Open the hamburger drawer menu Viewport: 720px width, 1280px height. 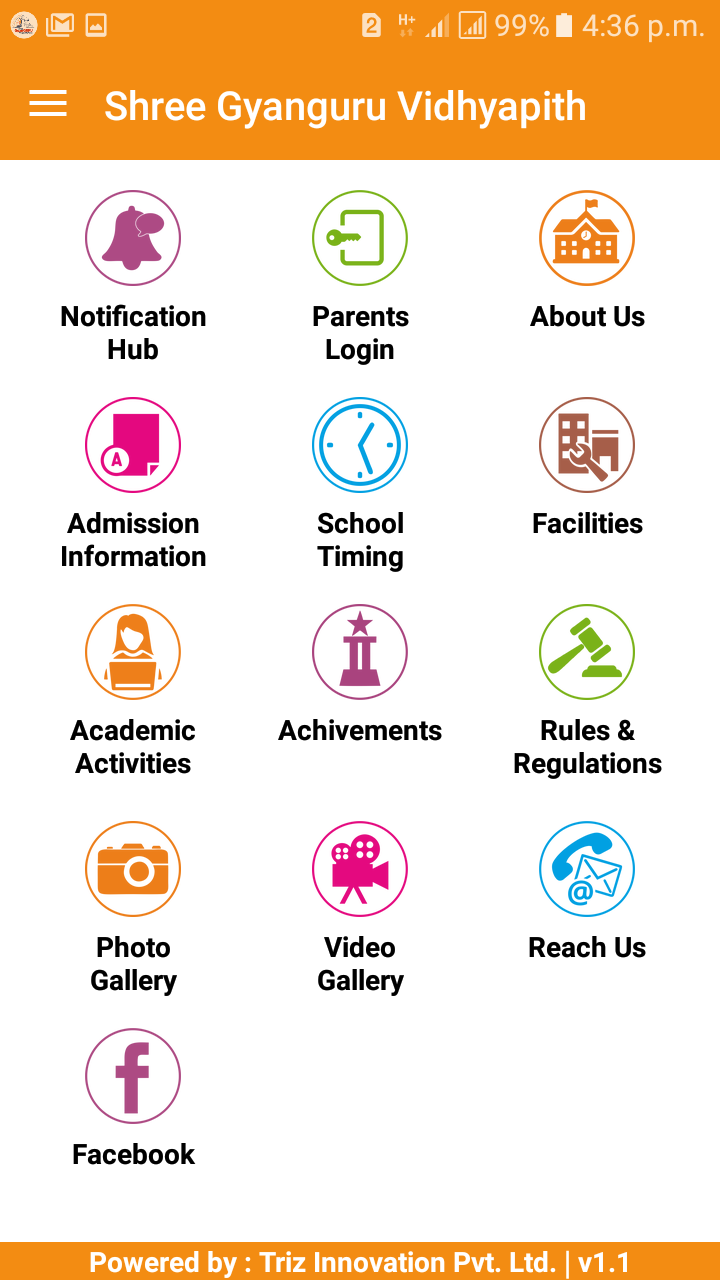pos(48,104)
